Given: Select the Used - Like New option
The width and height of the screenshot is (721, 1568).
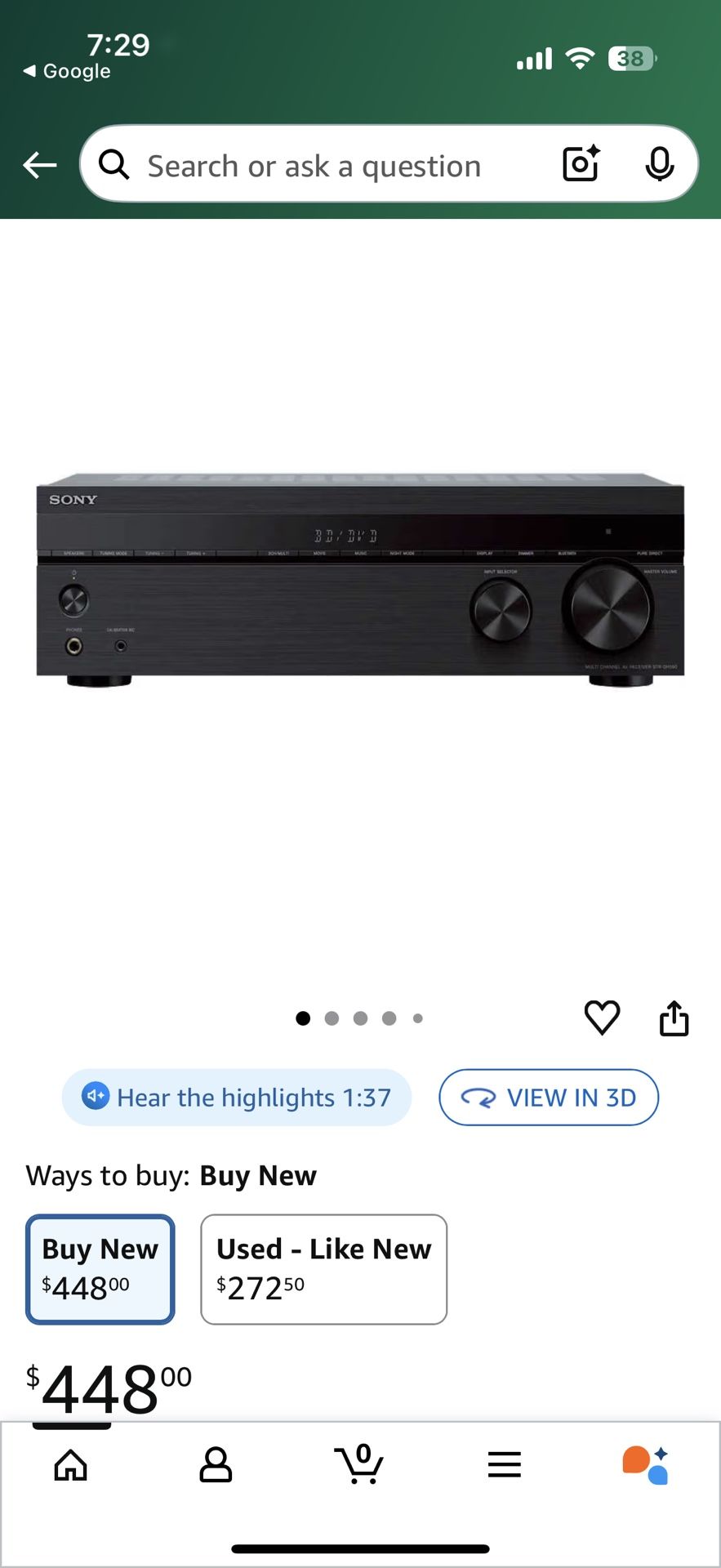Looking at the screenshot, I should pyautogui.click(x=323, y=1268).
